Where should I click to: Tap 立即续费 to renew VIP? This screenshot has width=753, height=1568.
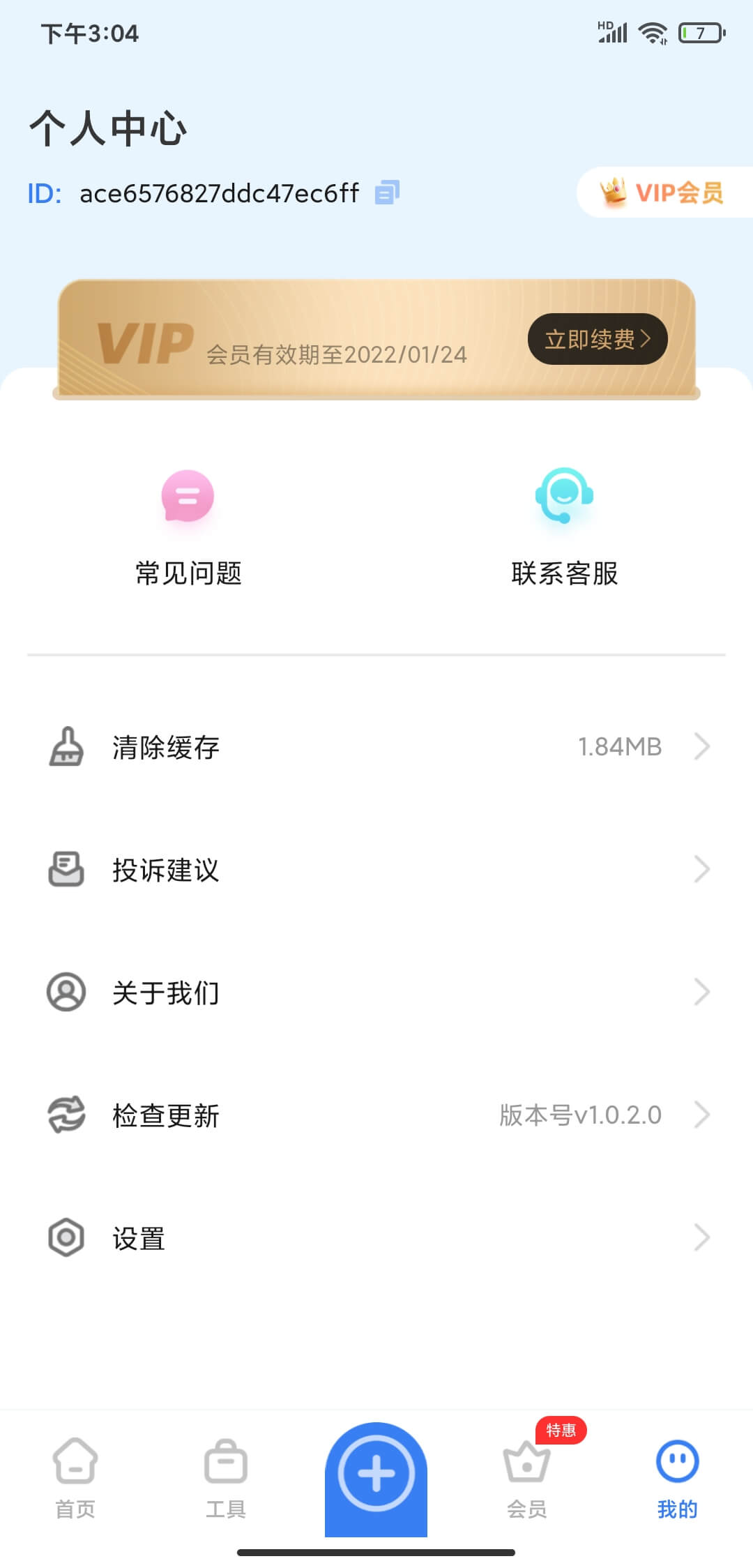tap(598, 339)
